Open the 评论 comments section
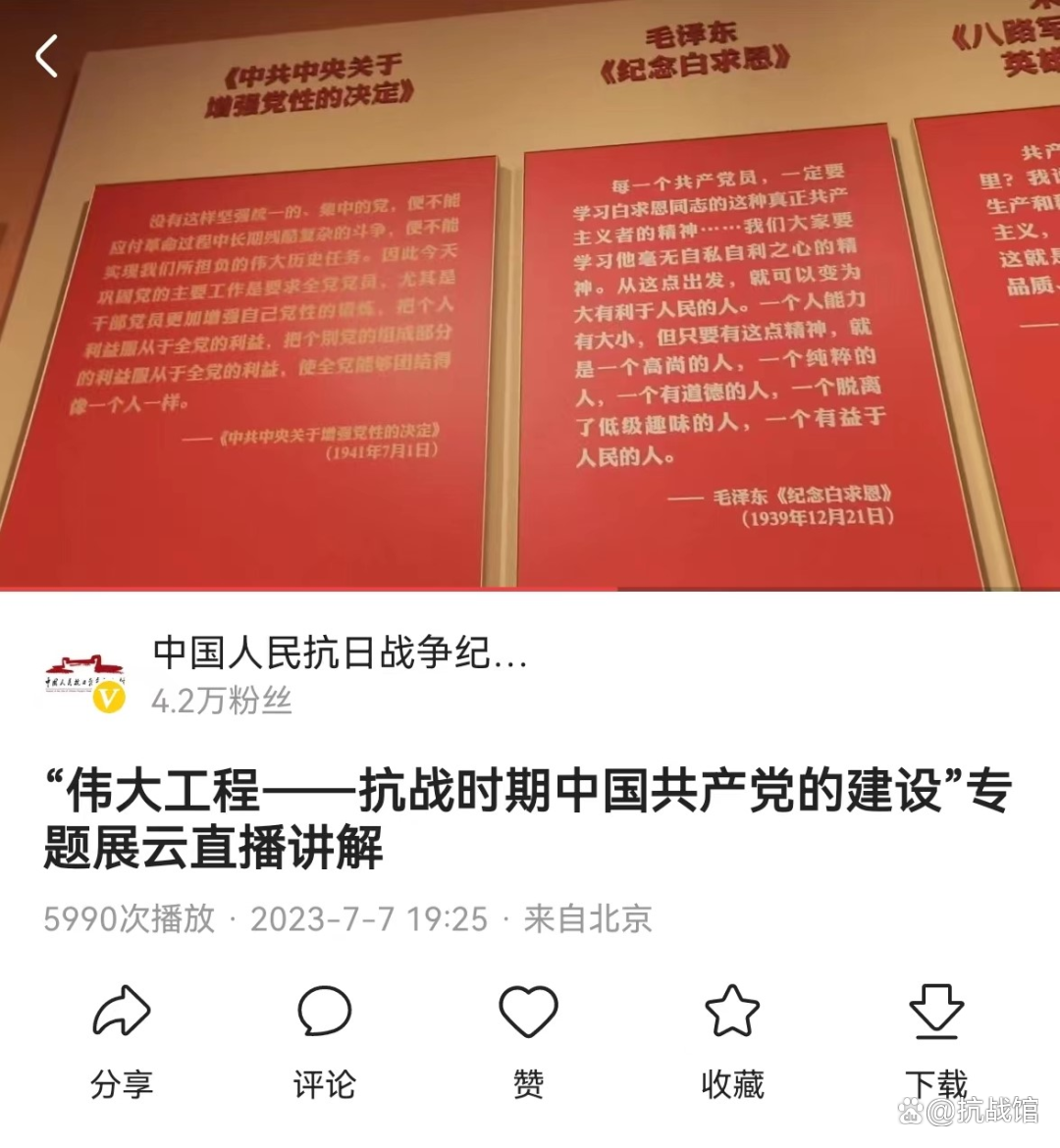1060x1148 pixels. click(x=324, y=1039)
